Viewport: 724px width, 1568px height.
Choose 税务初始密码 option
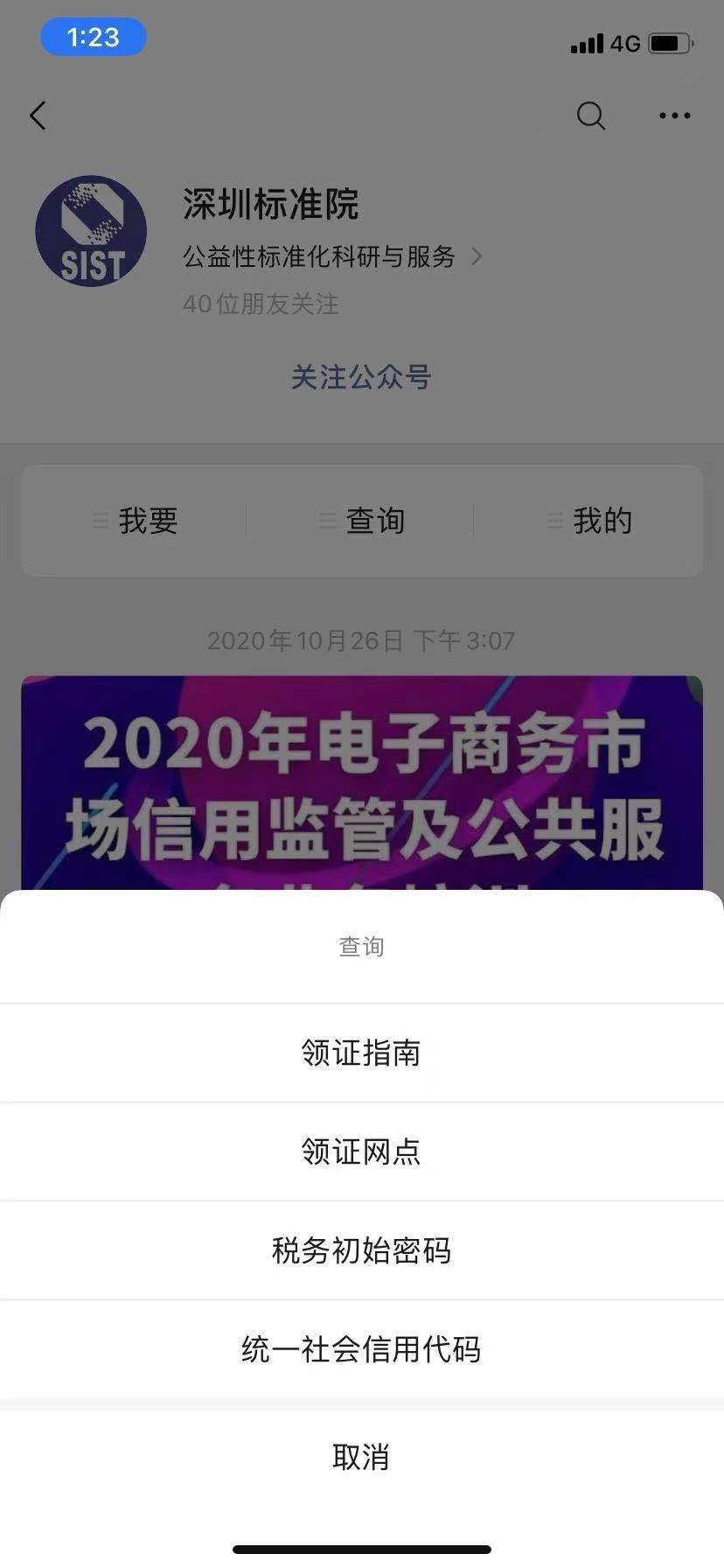[x=362, y=1250]
